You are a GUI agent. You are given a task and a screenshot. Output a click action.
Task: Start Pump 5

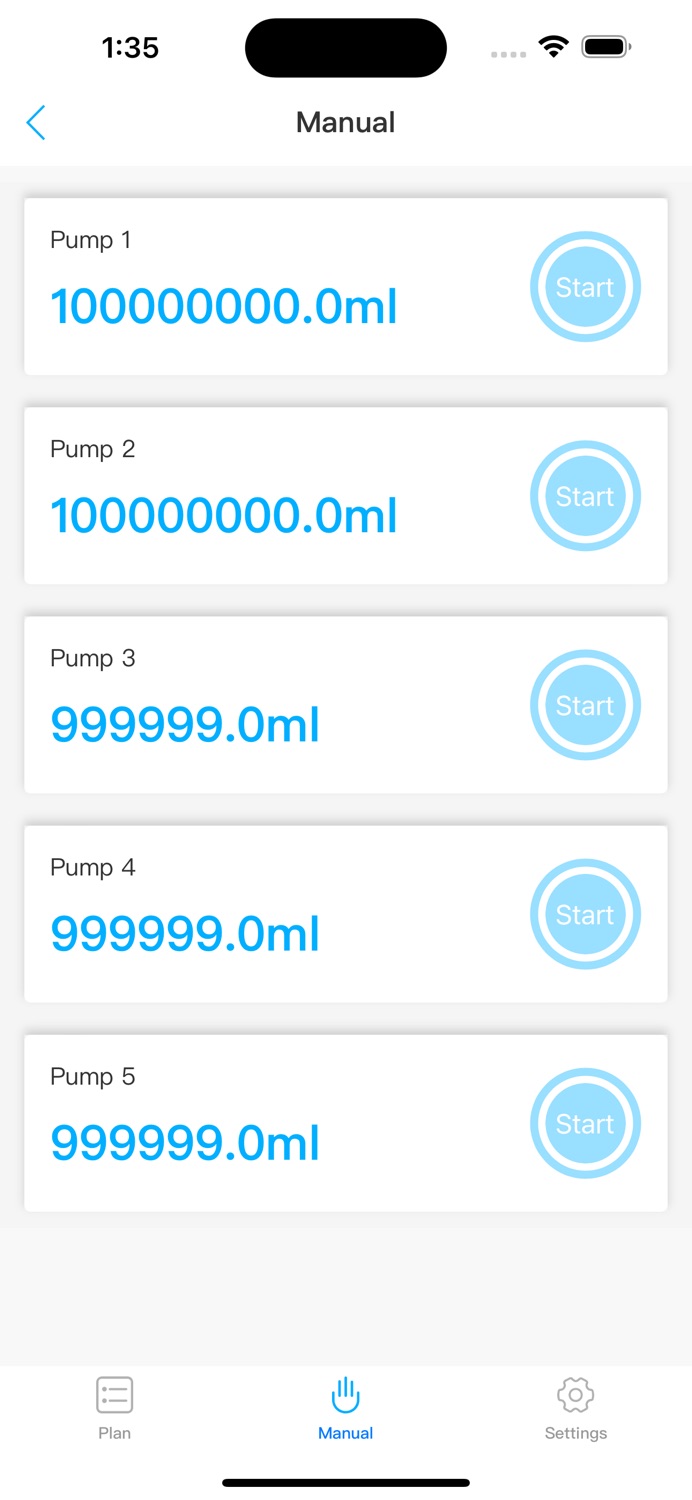click(585, 1123)
